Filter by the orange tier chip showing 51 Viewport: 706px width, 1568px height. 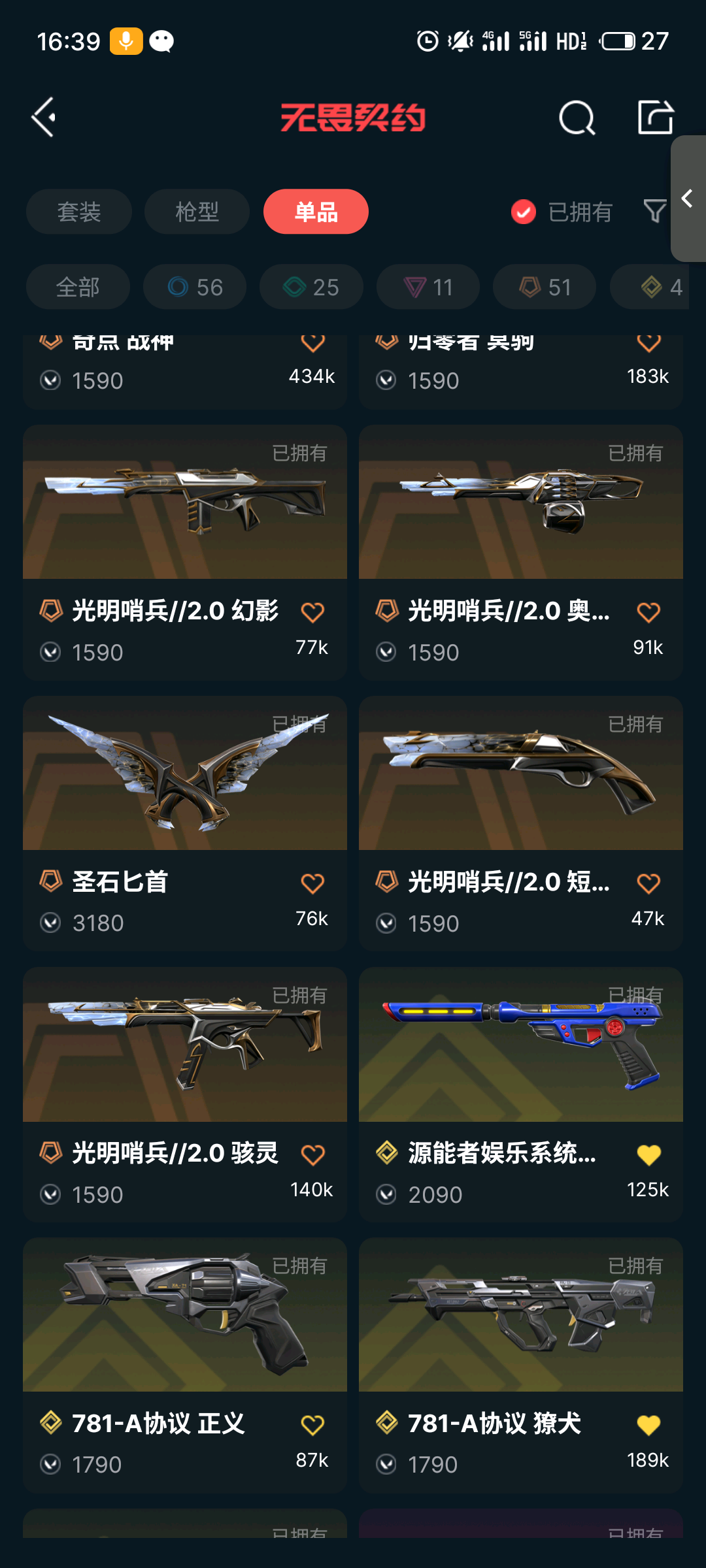coord(545,287)
